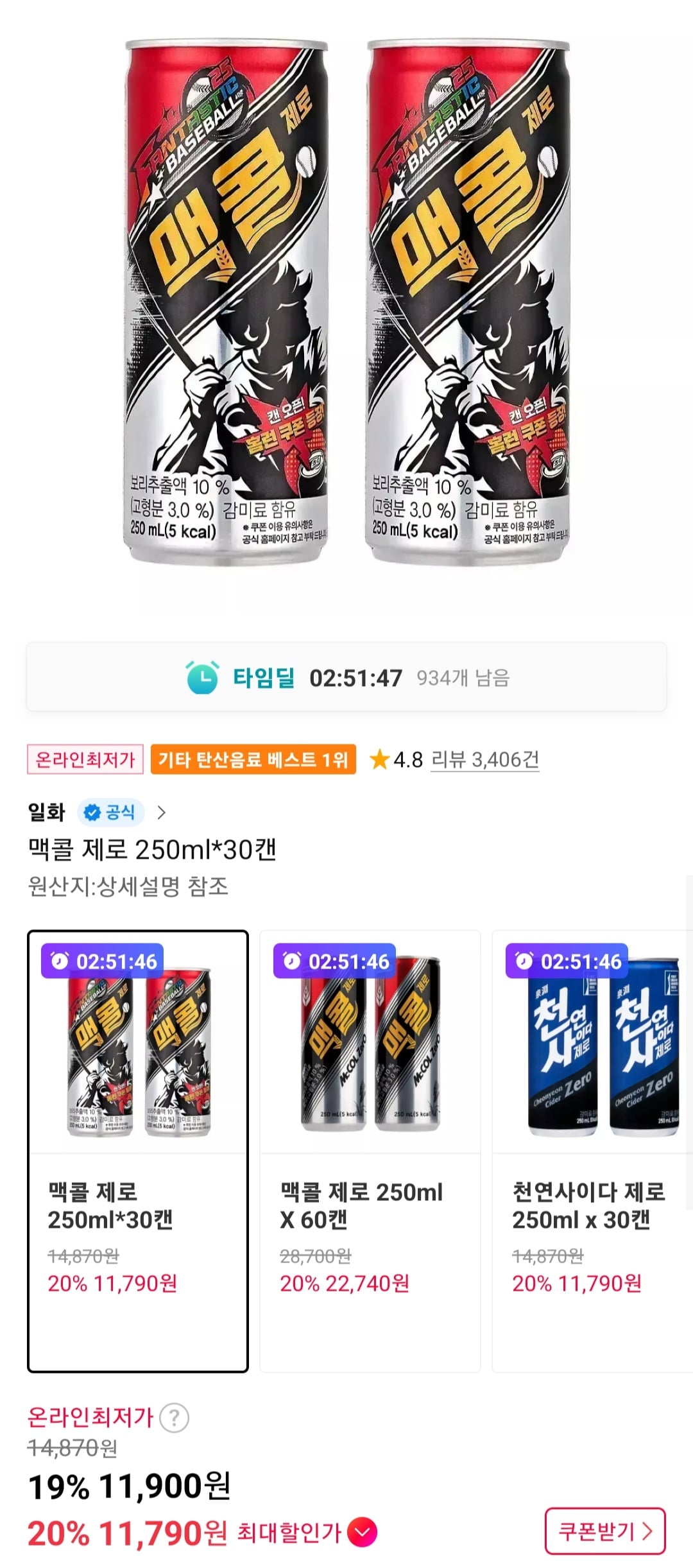This screenshot has width=693, height=1568.
Task: Choose the 맥콜 제로 250ml X 60캔 option
Action: 370,1150
